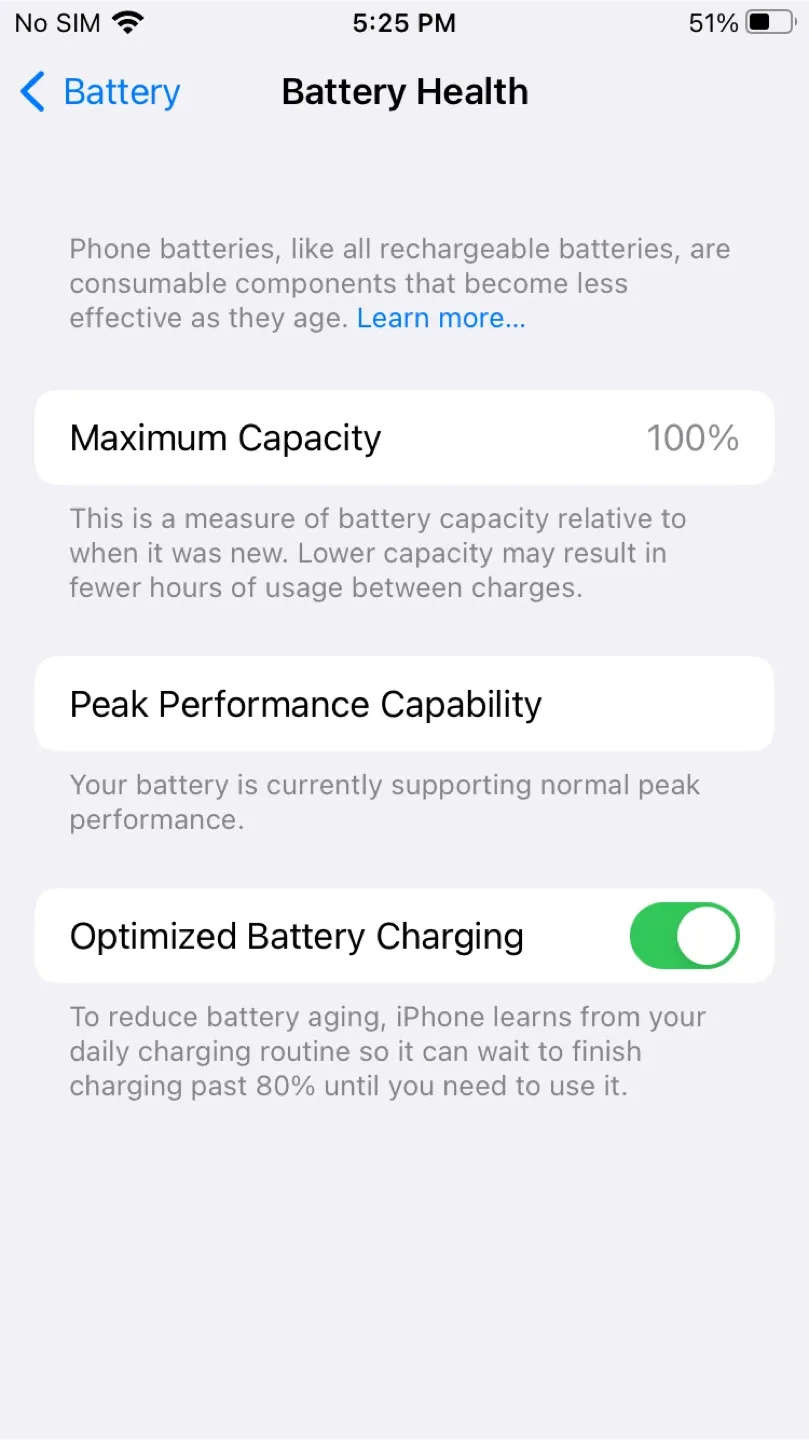The height and width of the screenshot is (1440, 809).
Task: Expand the Maximum Capacity entry
Action: click(404, 437)
